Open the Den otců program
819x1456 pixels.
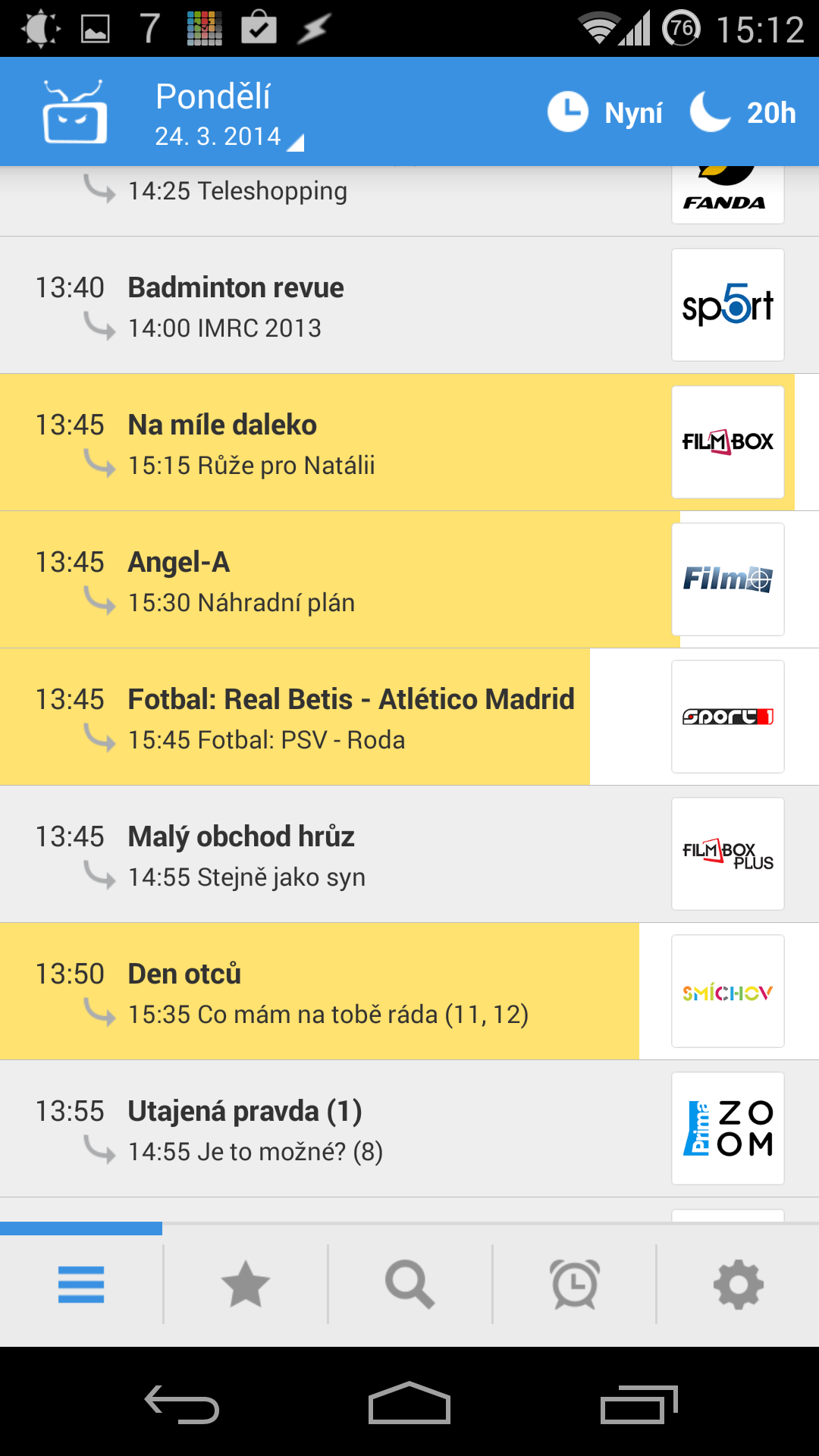(409, 991)
